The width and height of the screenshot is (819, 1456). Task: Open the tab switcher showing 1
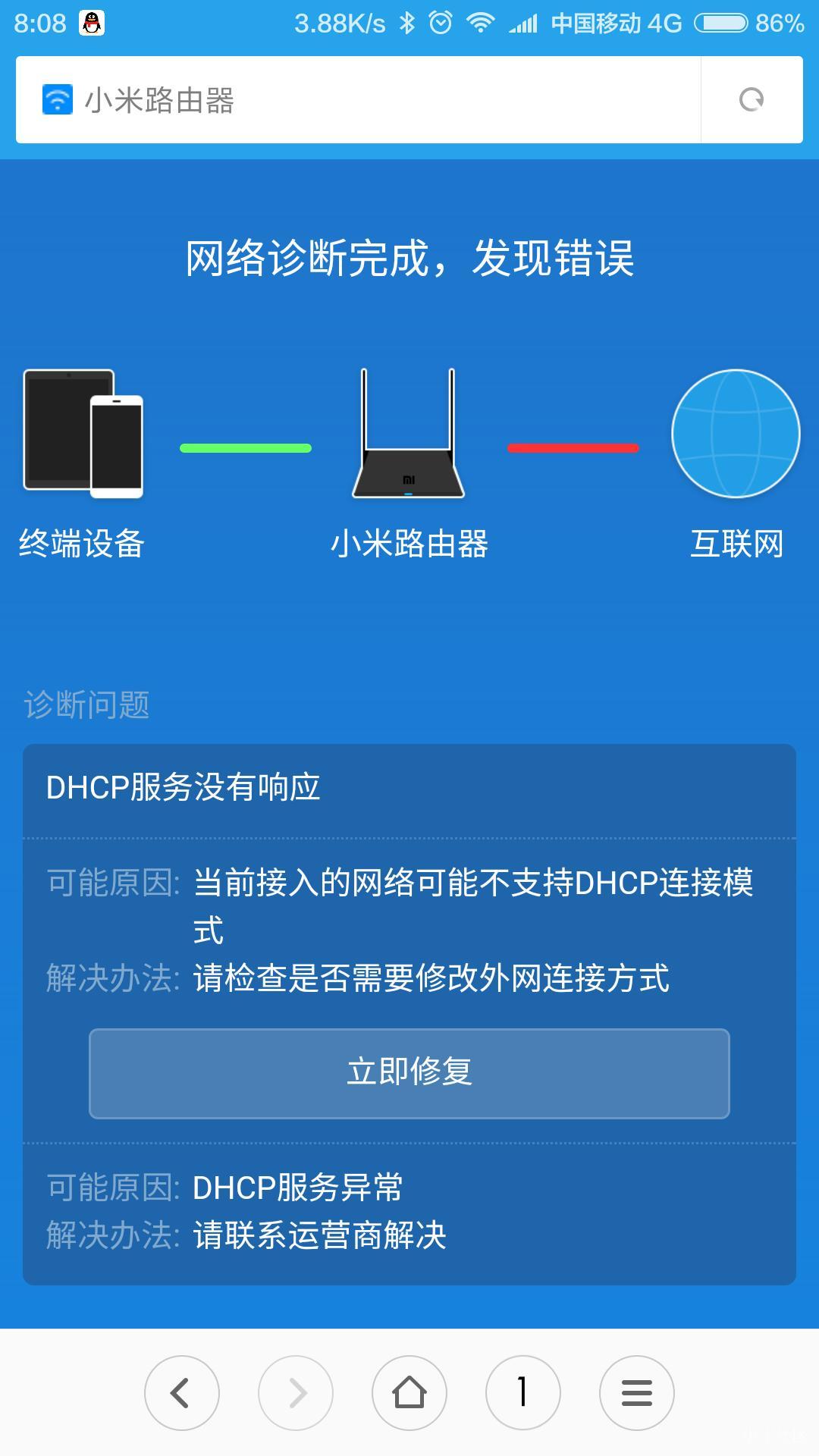click(x=522, y=1392)
